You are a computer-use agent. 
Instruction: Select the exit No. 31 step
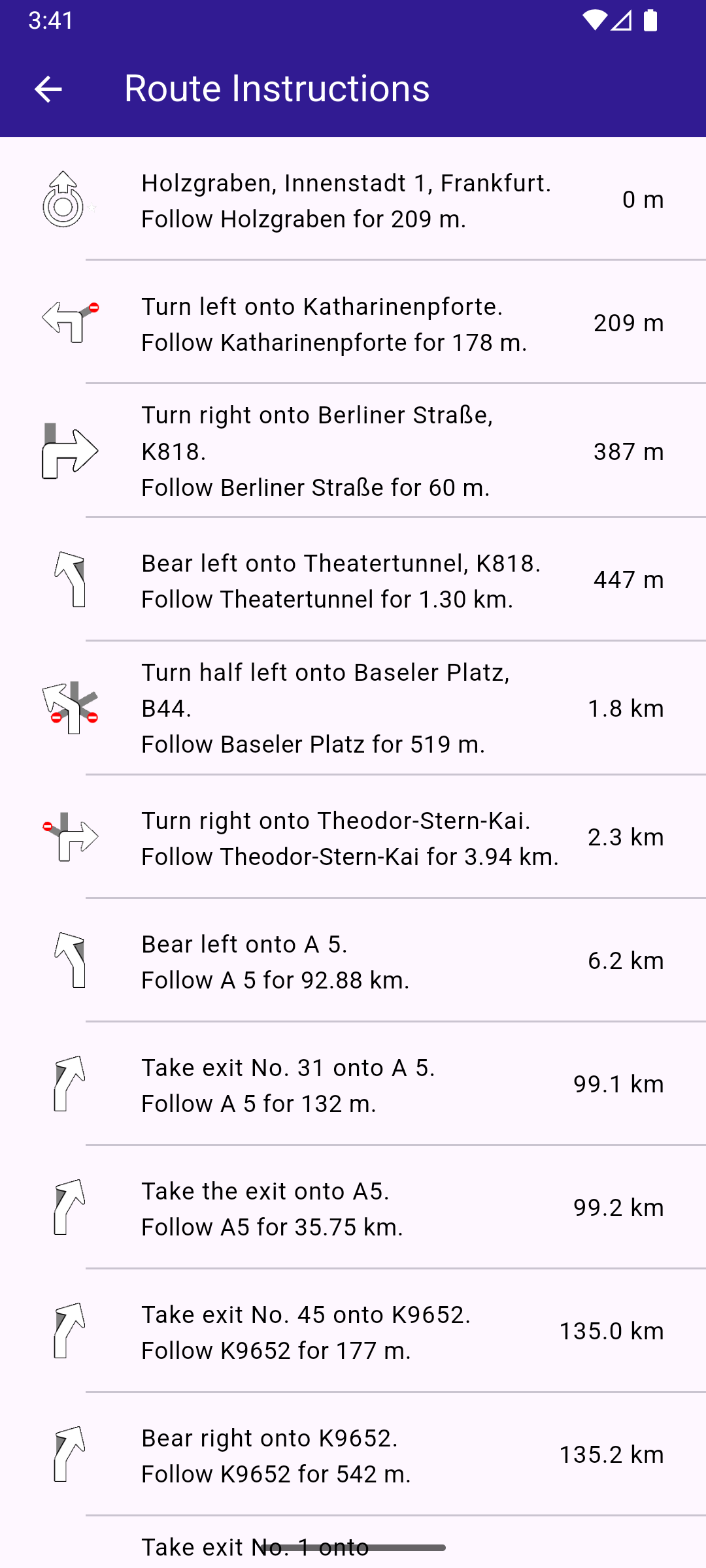point(353,1084)
